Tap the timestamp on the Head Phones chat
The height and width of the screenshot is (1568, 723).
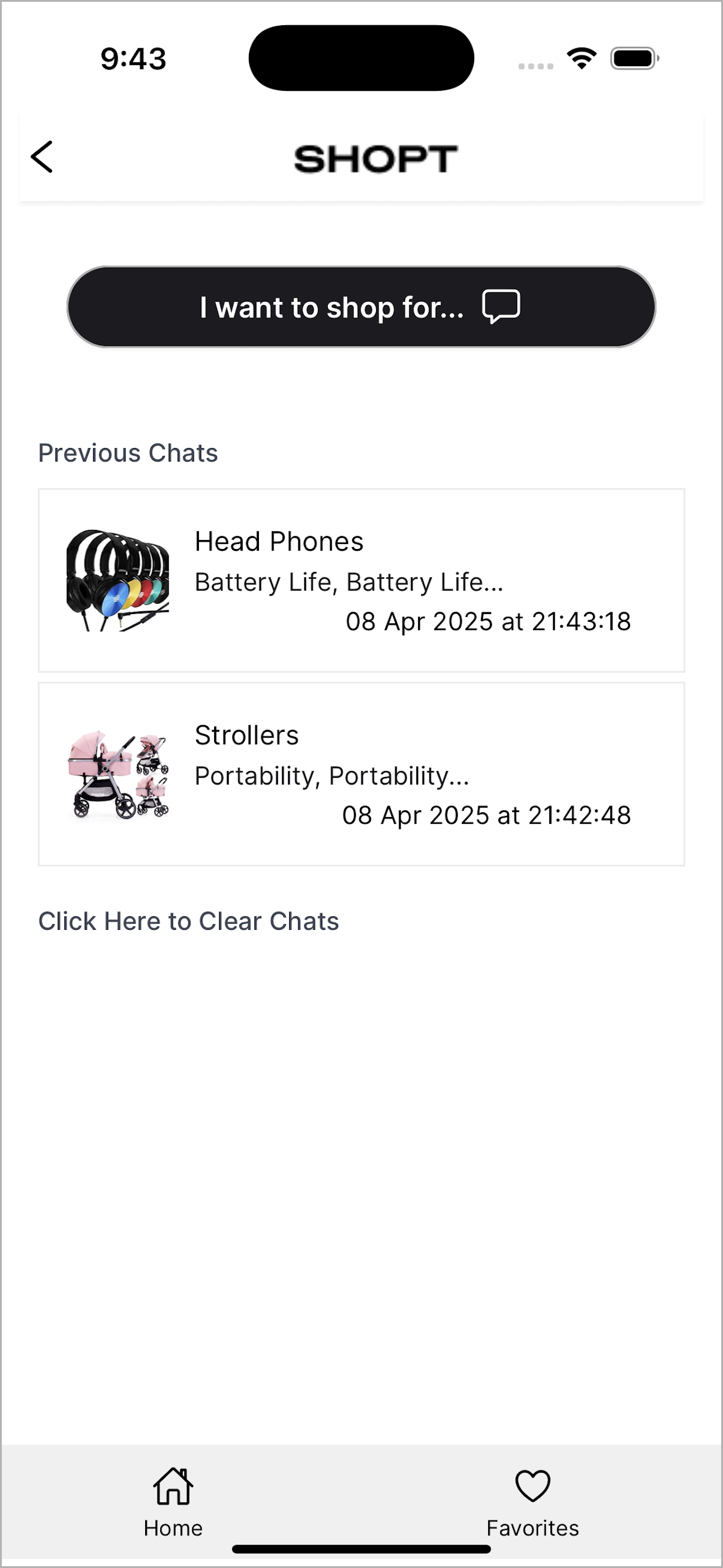coord(487,621)
